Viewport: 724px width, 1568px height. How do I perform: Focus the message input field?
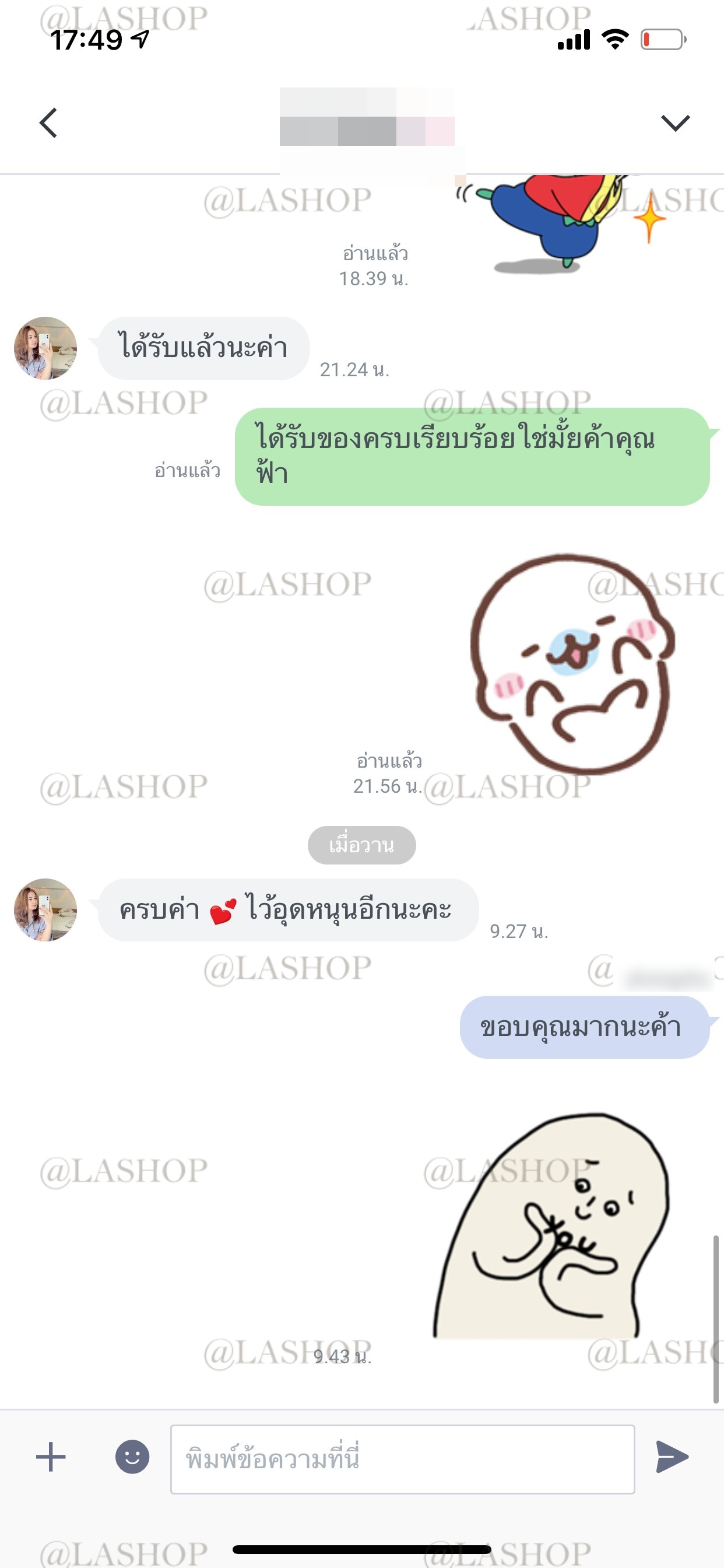402,1459
